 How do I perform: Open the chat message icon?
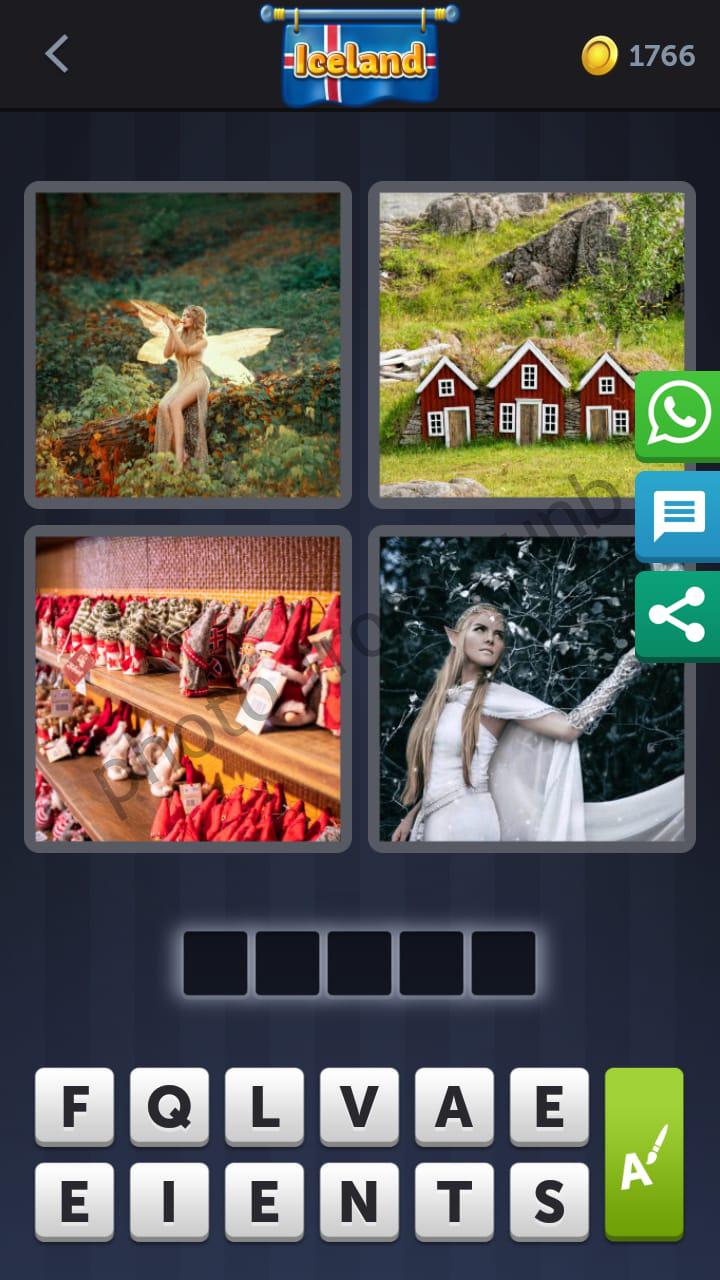[678, 517]
